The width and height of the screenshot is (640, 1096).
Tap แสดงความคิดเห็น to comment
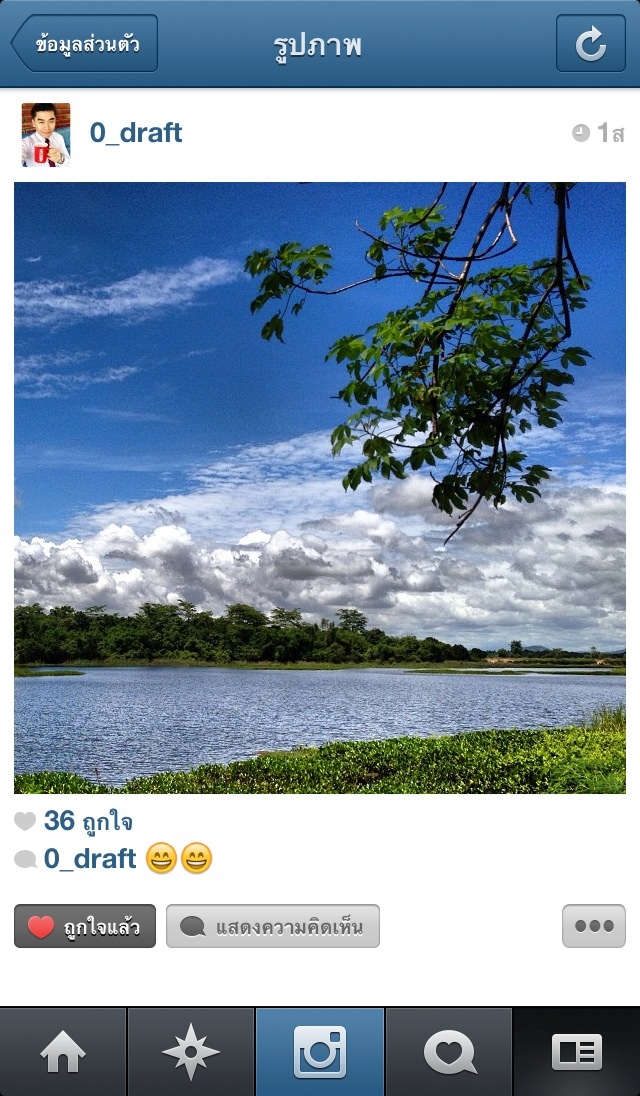(x=273, y=927)
